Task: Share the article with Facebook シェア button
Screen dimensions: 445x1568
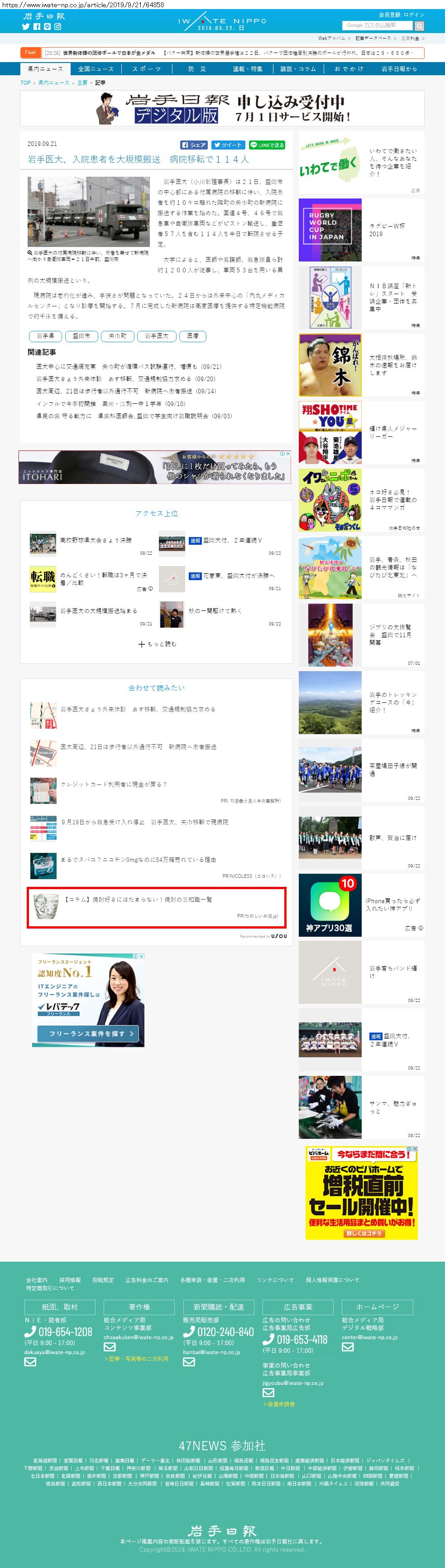Action: (194, 145)
